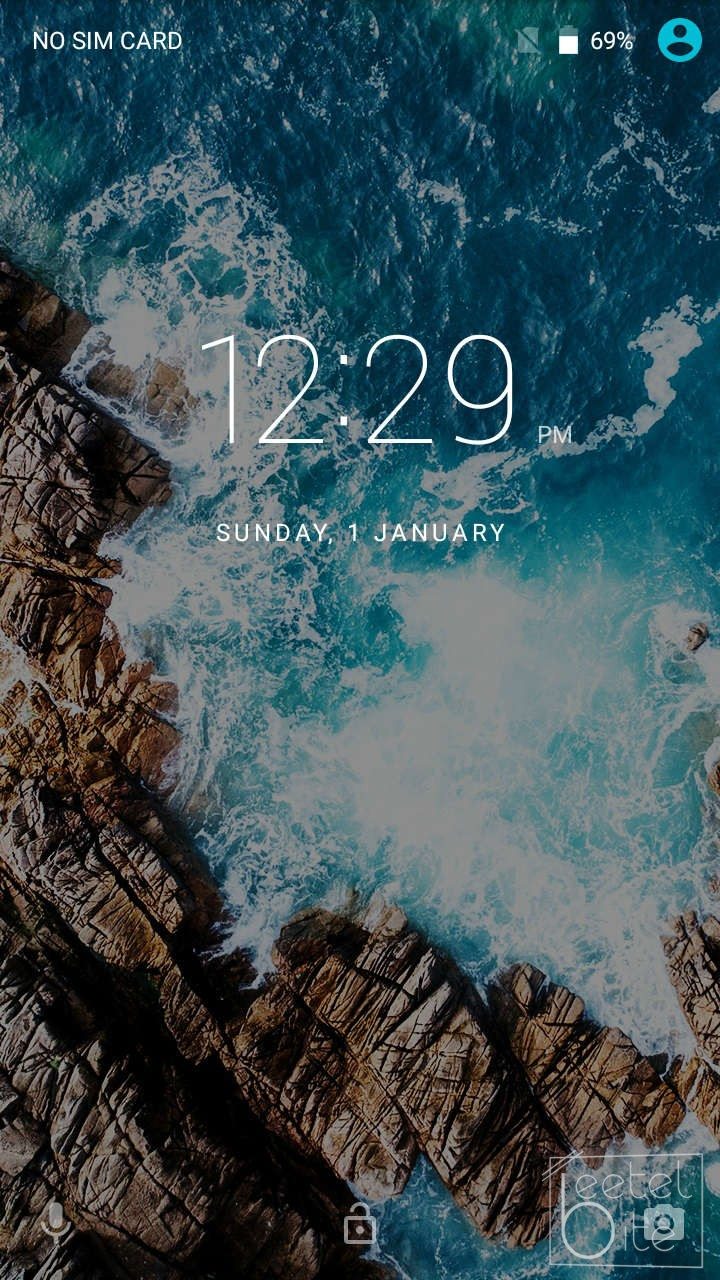This screenshot has height=1280, width=720.
Task: Tap the lock icon to unlock
Action: 360,1223
